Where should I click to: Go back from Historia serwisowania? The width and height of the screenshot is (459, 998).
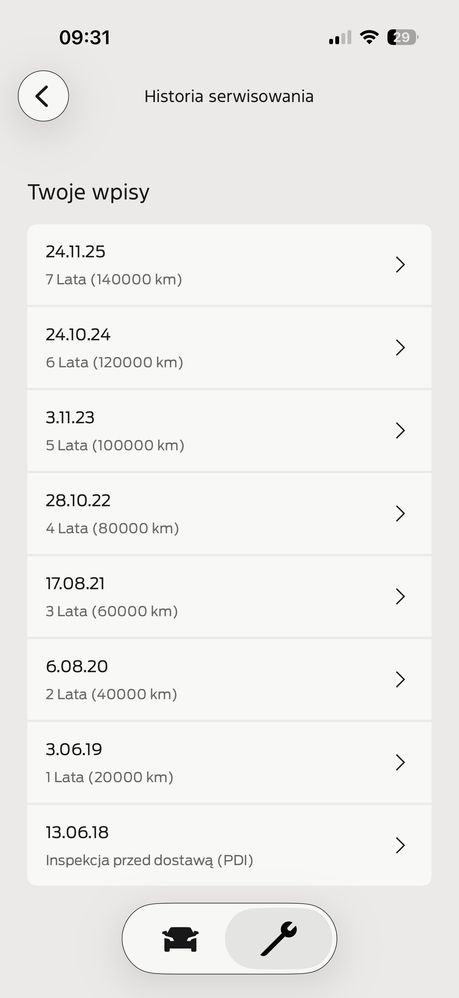43,96
